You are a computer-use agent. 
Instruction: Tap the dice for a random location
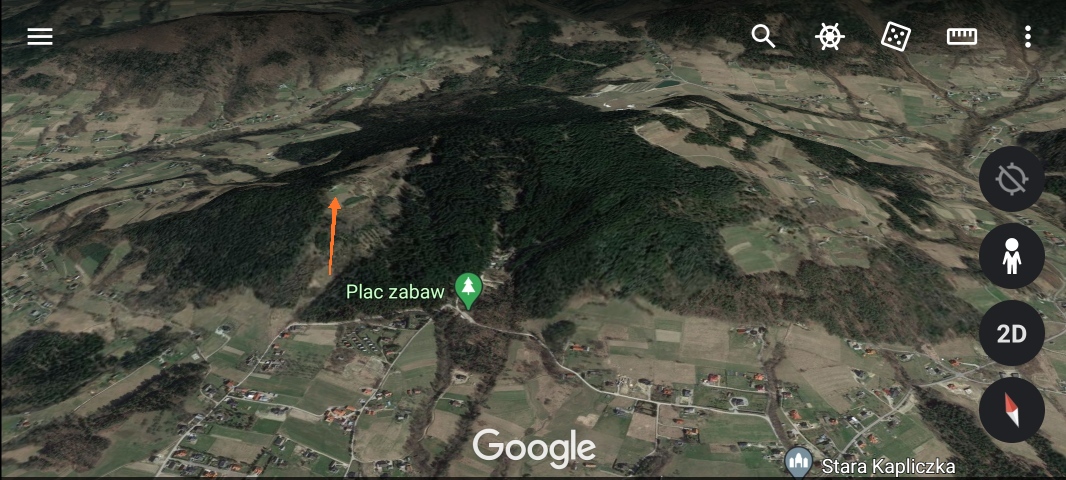click(x=895, y=37)
